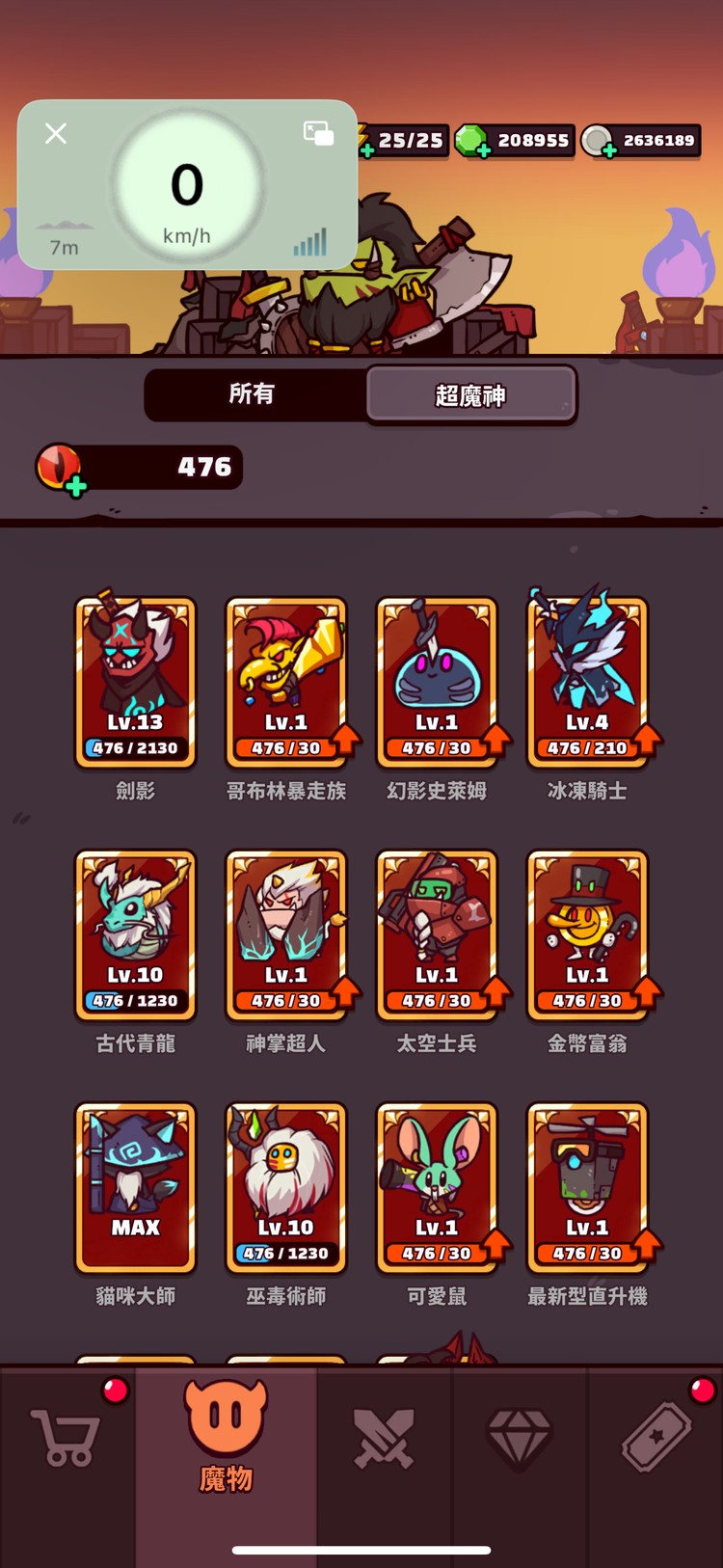This screenshot has width=723, height=1568.
Task: Open the 幻影史萊姆 card
Action: pos(437,682)
